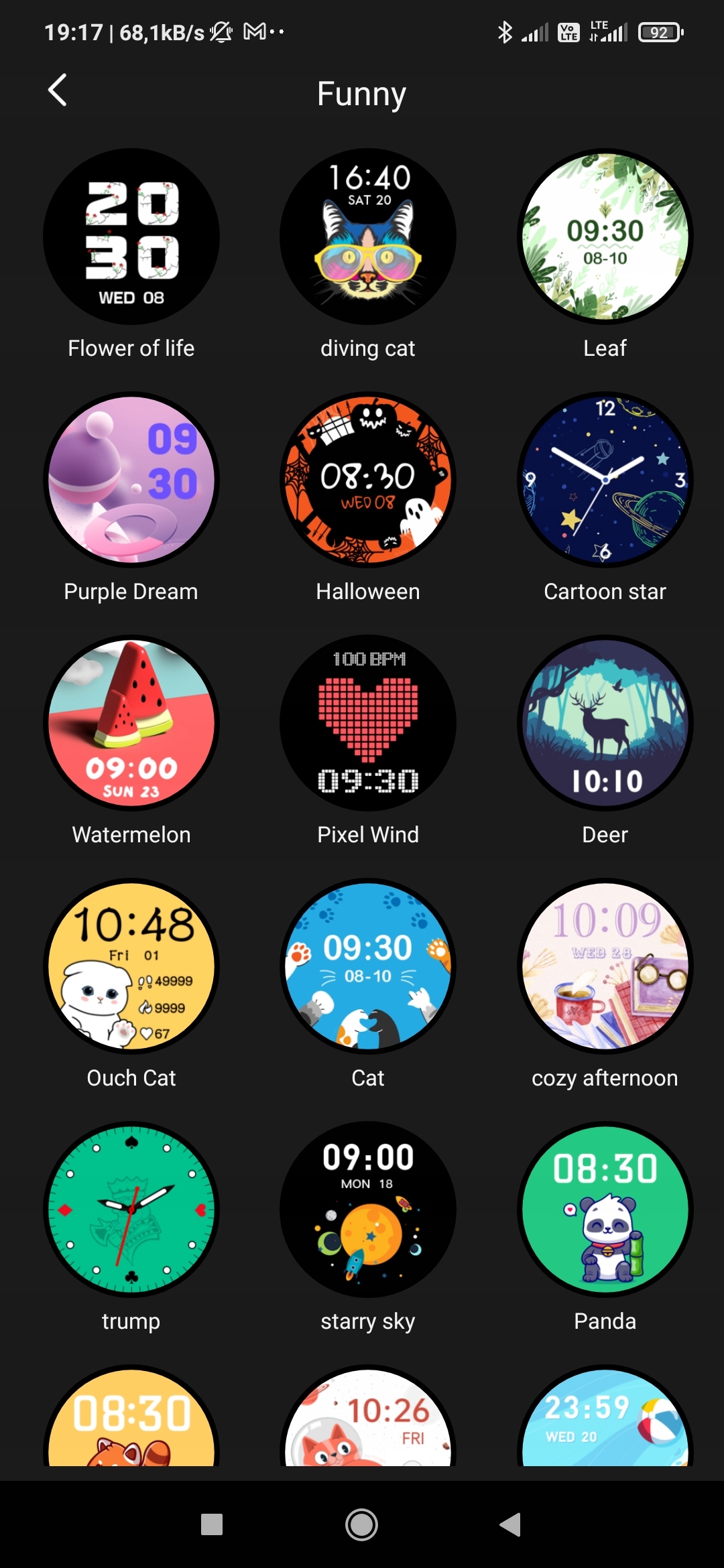The image size is (724, 1568).
Task: Choose the Ouch Cat watch face
Action: [131, 966]
